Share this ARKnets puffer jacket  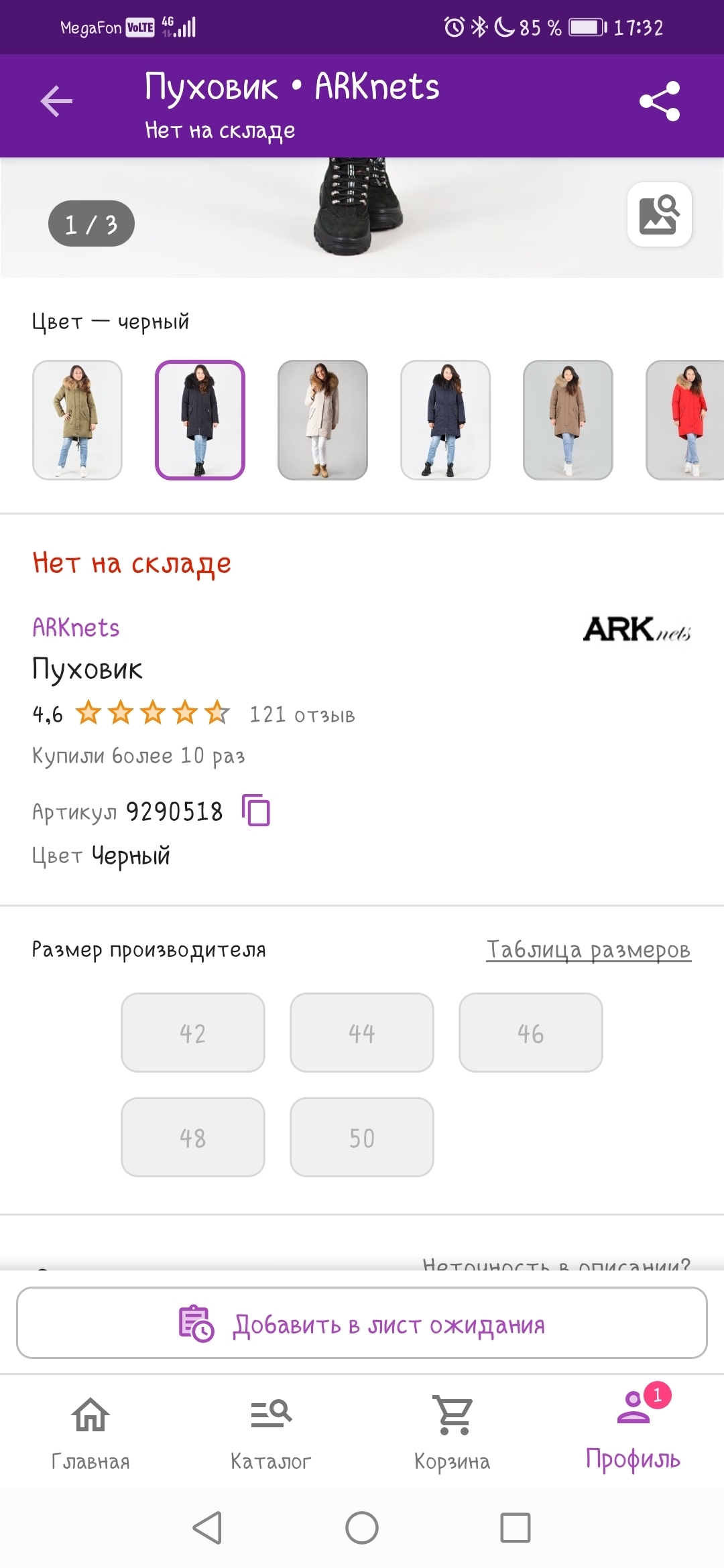point(660,102)
